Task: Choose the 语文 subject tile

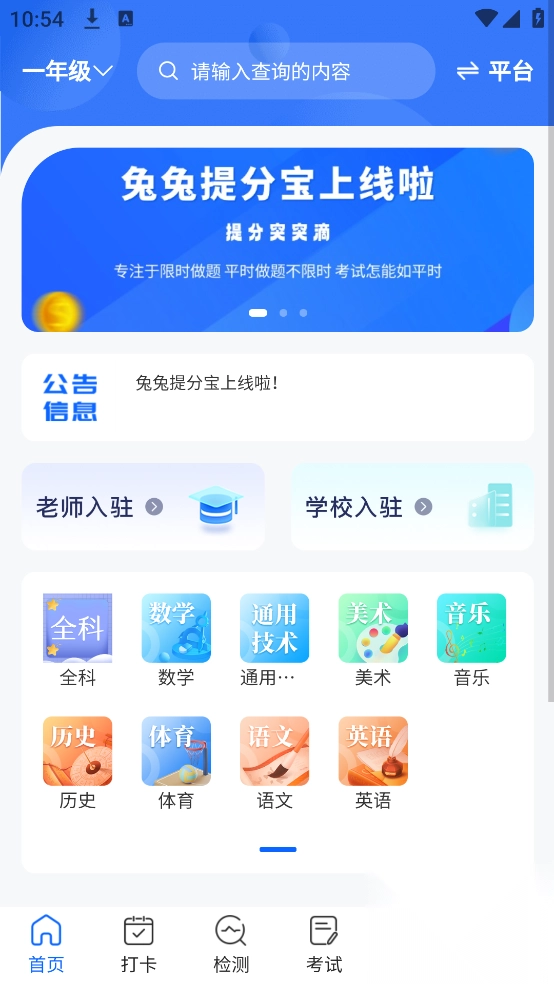Action: 274,763
